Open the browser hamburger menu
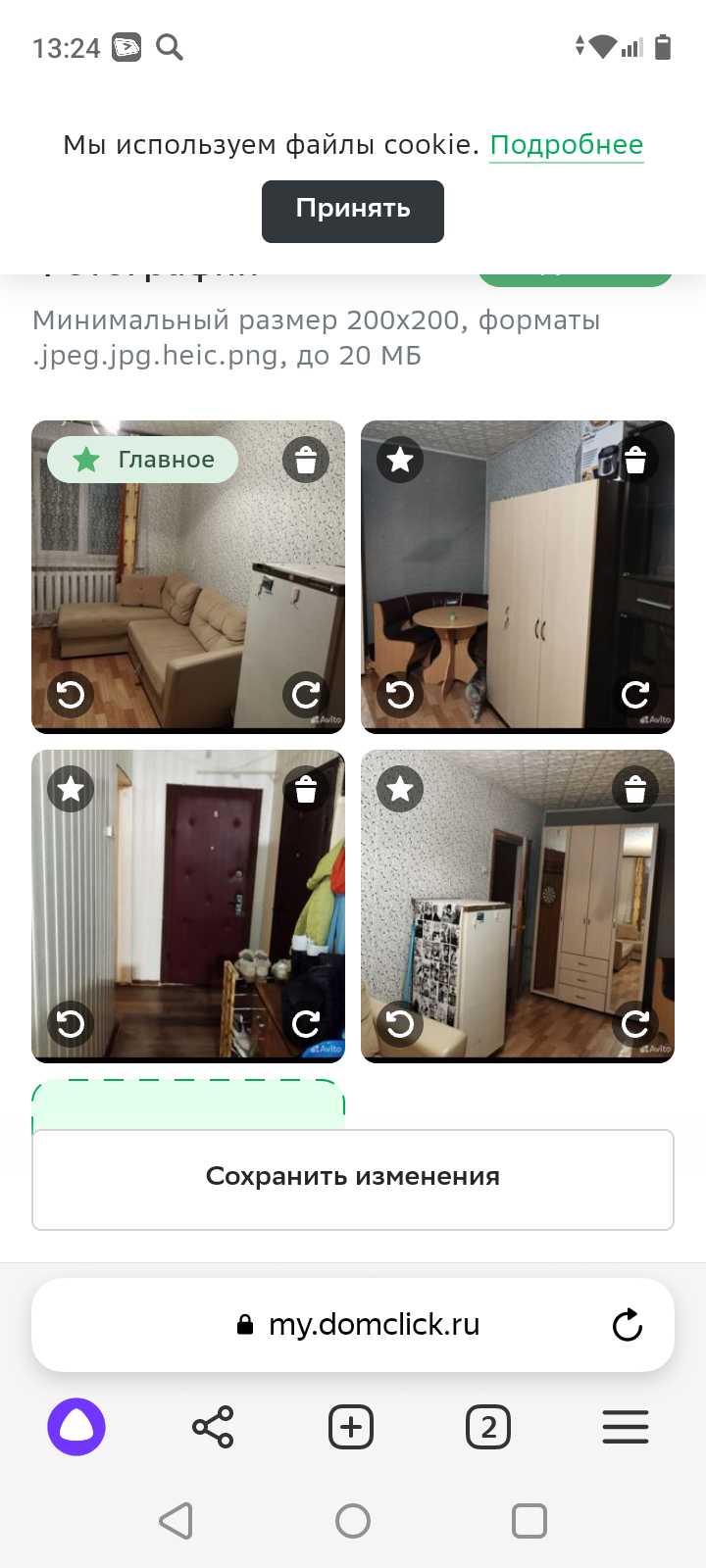 626,1427
